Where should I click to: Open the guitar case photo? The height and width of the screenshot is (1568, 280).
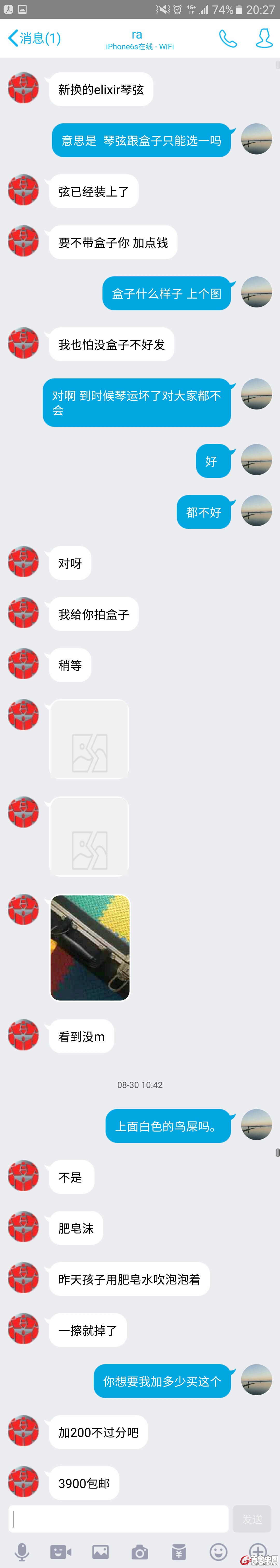click(90, 947)
